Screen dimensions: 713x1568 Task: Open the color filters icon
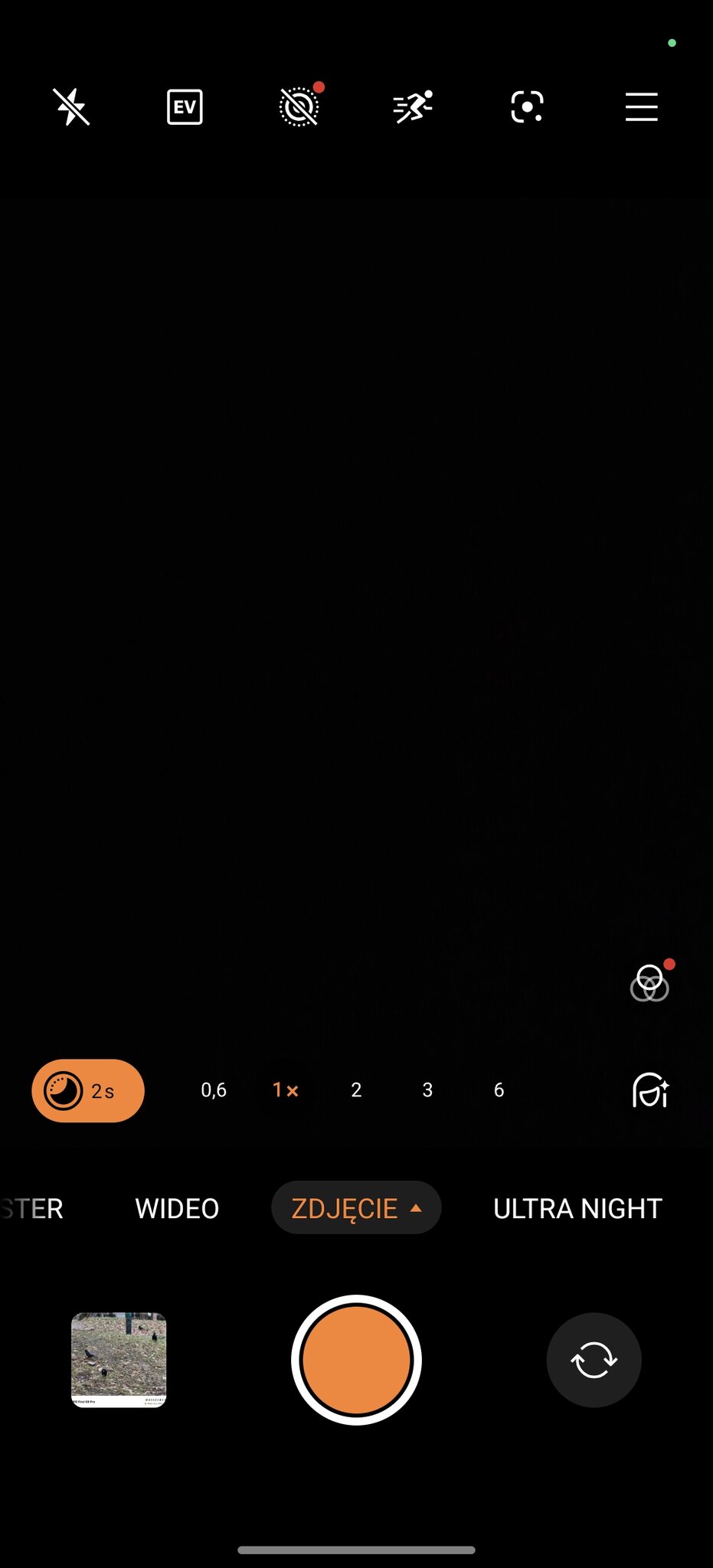click(649, 983)
